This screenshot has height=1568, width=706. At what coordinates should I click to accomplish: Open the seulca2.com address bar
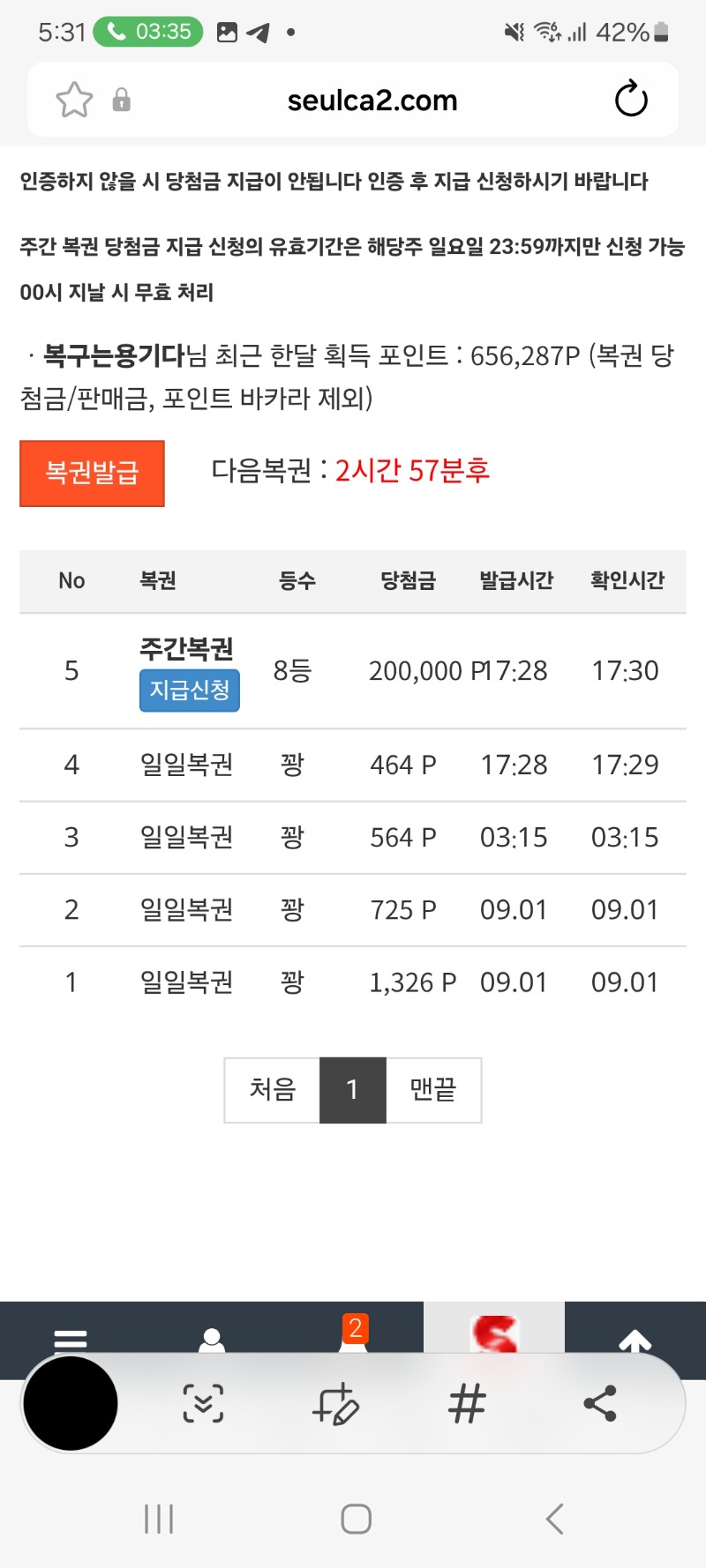[372, 101]
